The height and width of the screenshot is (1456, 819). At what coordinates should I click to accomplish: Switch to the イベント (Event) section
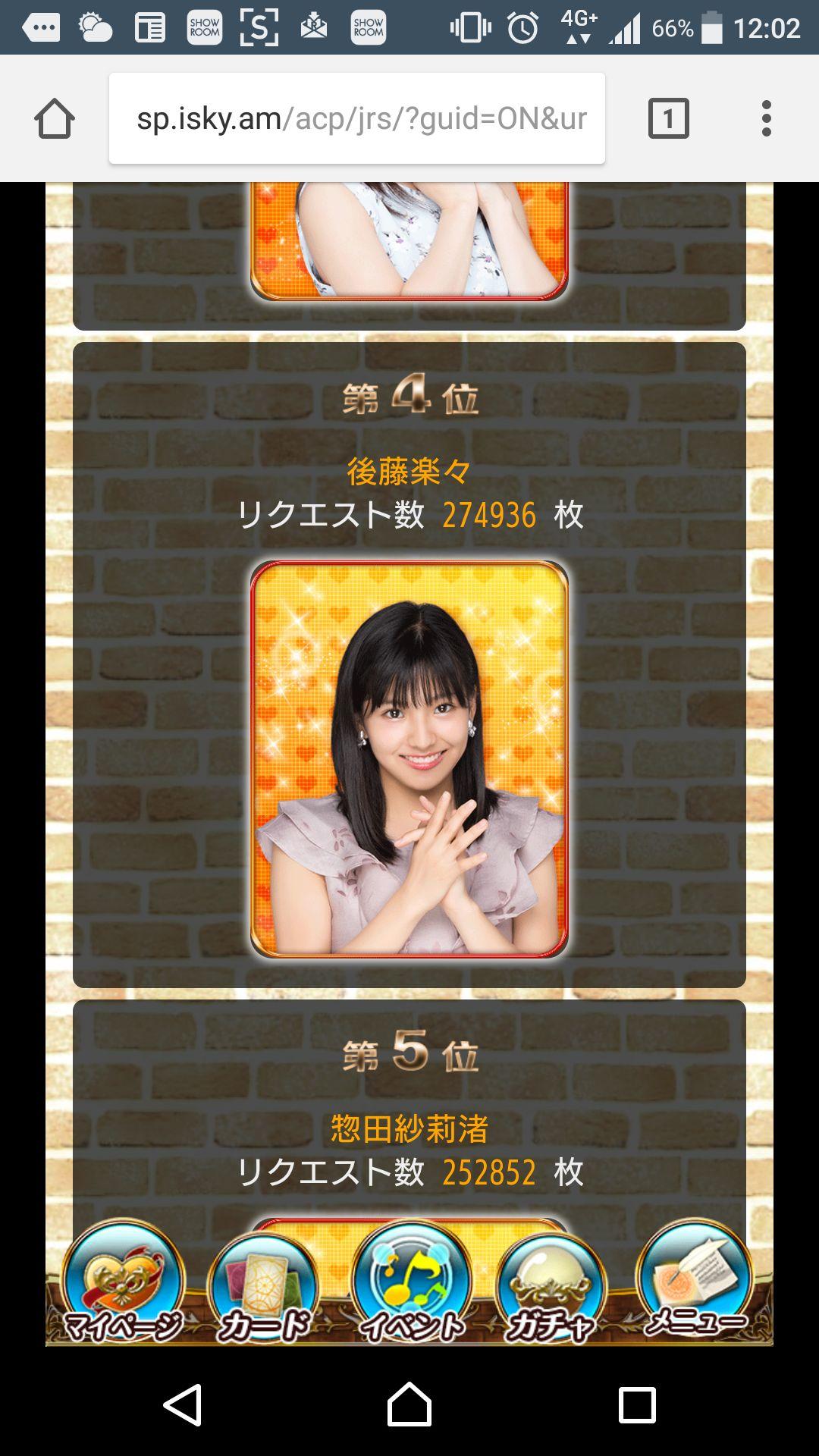click(411, 1283)
